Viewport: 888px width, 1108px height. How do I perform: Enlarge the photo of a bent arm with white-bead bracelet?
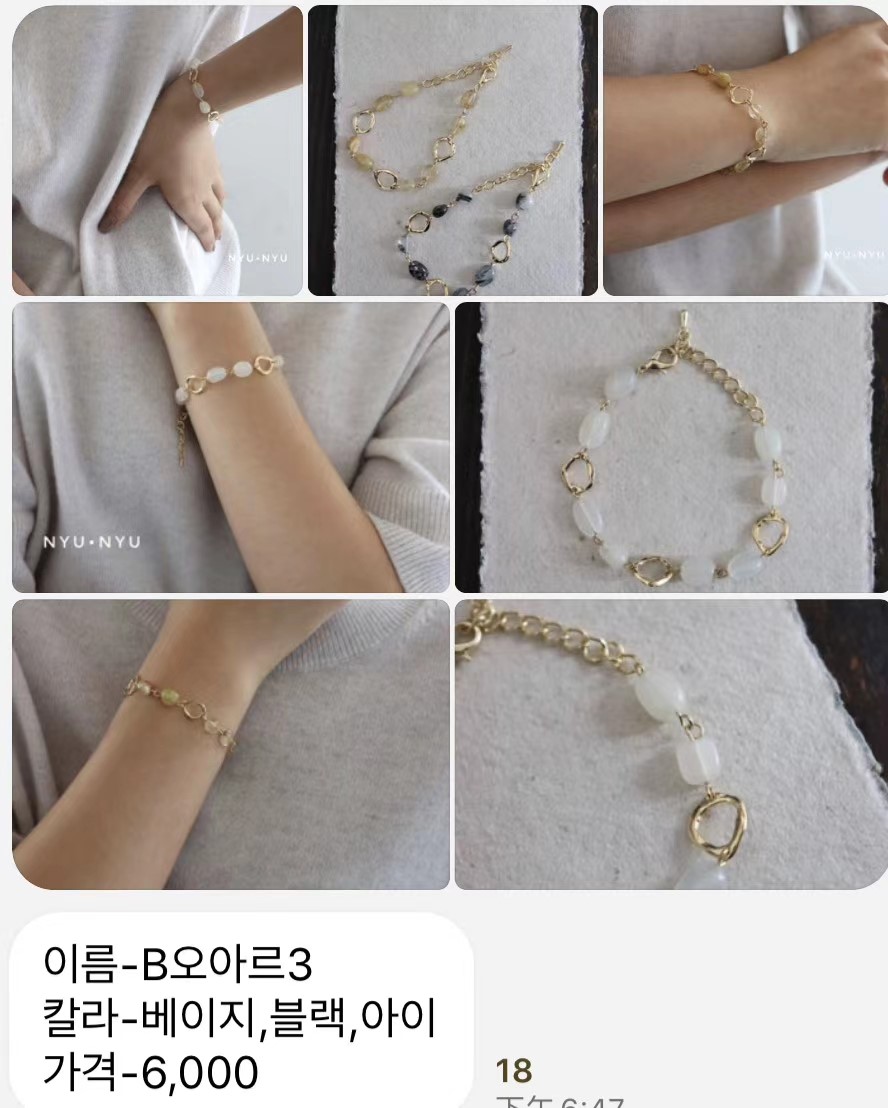[x=231, y=447]
